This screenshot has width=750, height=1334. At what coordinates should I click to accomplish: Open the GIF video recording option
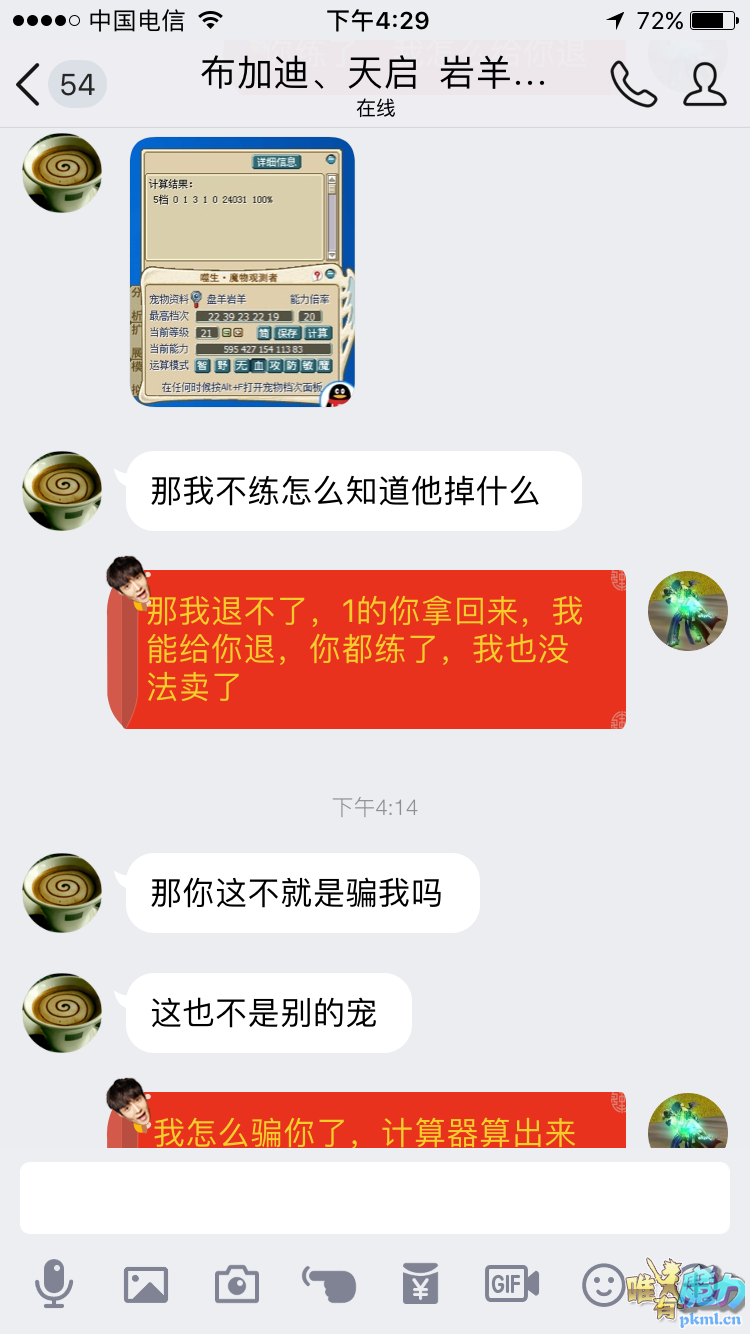(x=511, y=1284)
